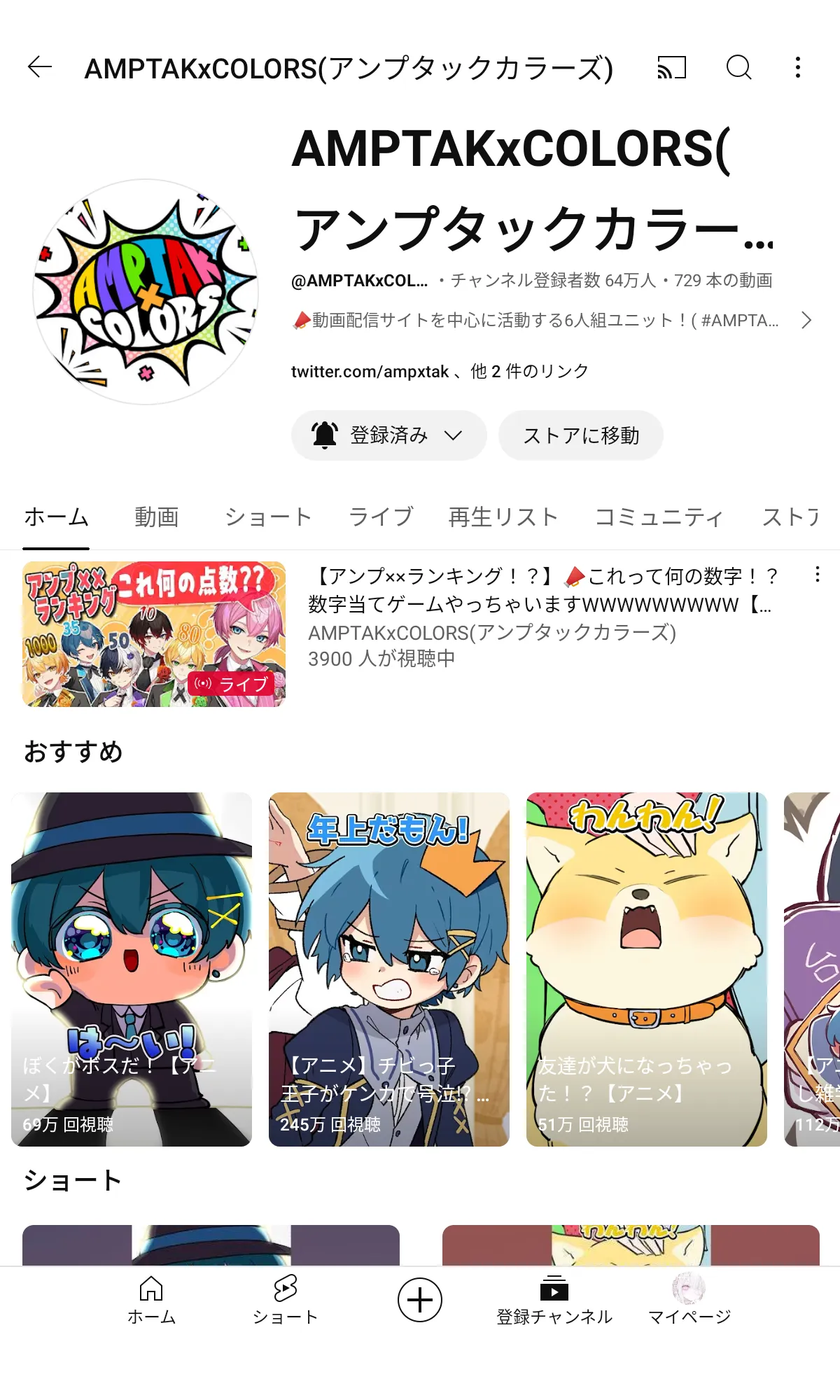Viewport: 840px width, 1400px height.
Task: Open the twitter.com/ampxtak link
Action: [370, 372]
